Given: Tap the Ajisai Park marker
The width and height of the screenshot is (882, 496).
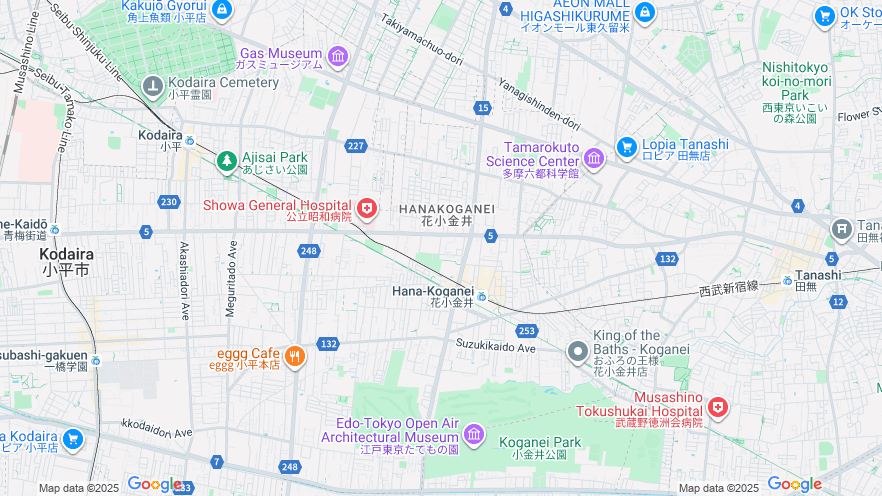Looking at the screenshot, I should click(227, 160).
